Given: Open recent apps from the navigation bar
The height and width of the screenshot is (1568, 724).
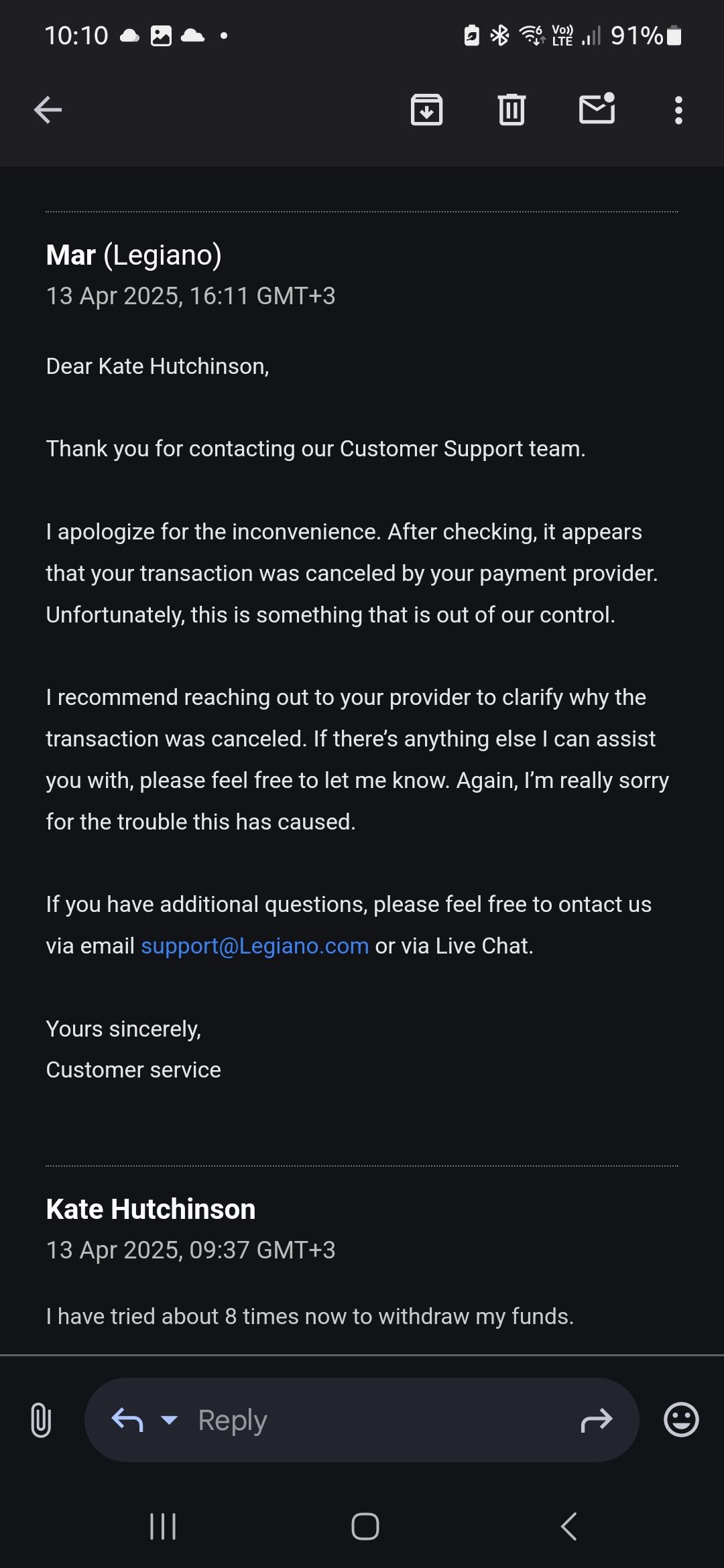Looking at the screenshot, I should [x=163, y=1526].
